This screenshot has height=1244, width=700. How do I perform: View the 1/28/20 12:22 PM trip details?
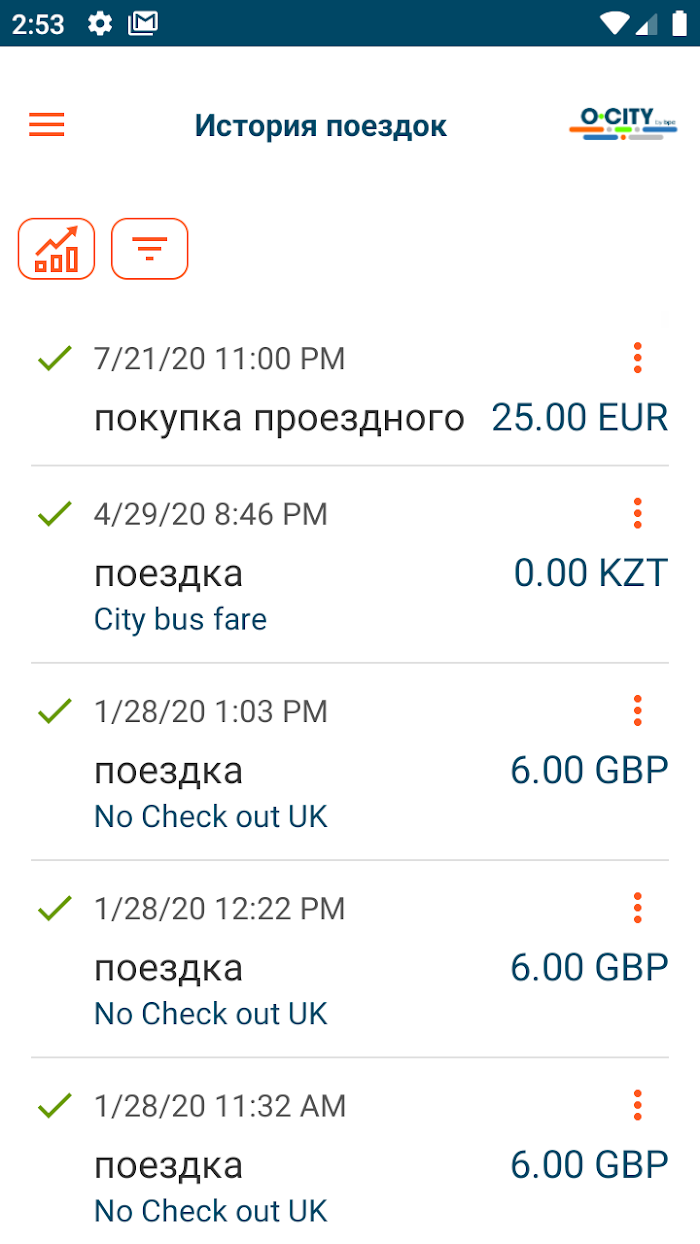[x=350, y=959]
